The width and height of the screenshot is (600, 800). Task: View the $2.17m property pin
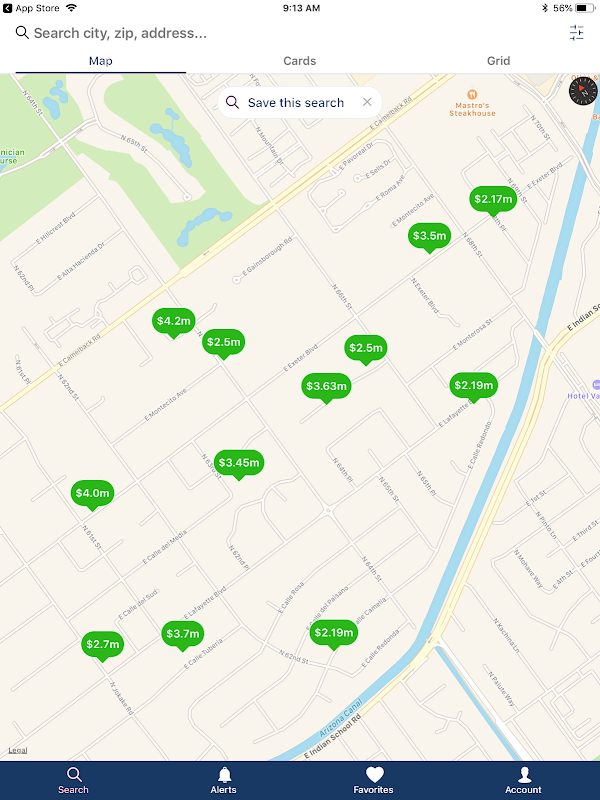(493, 201)
